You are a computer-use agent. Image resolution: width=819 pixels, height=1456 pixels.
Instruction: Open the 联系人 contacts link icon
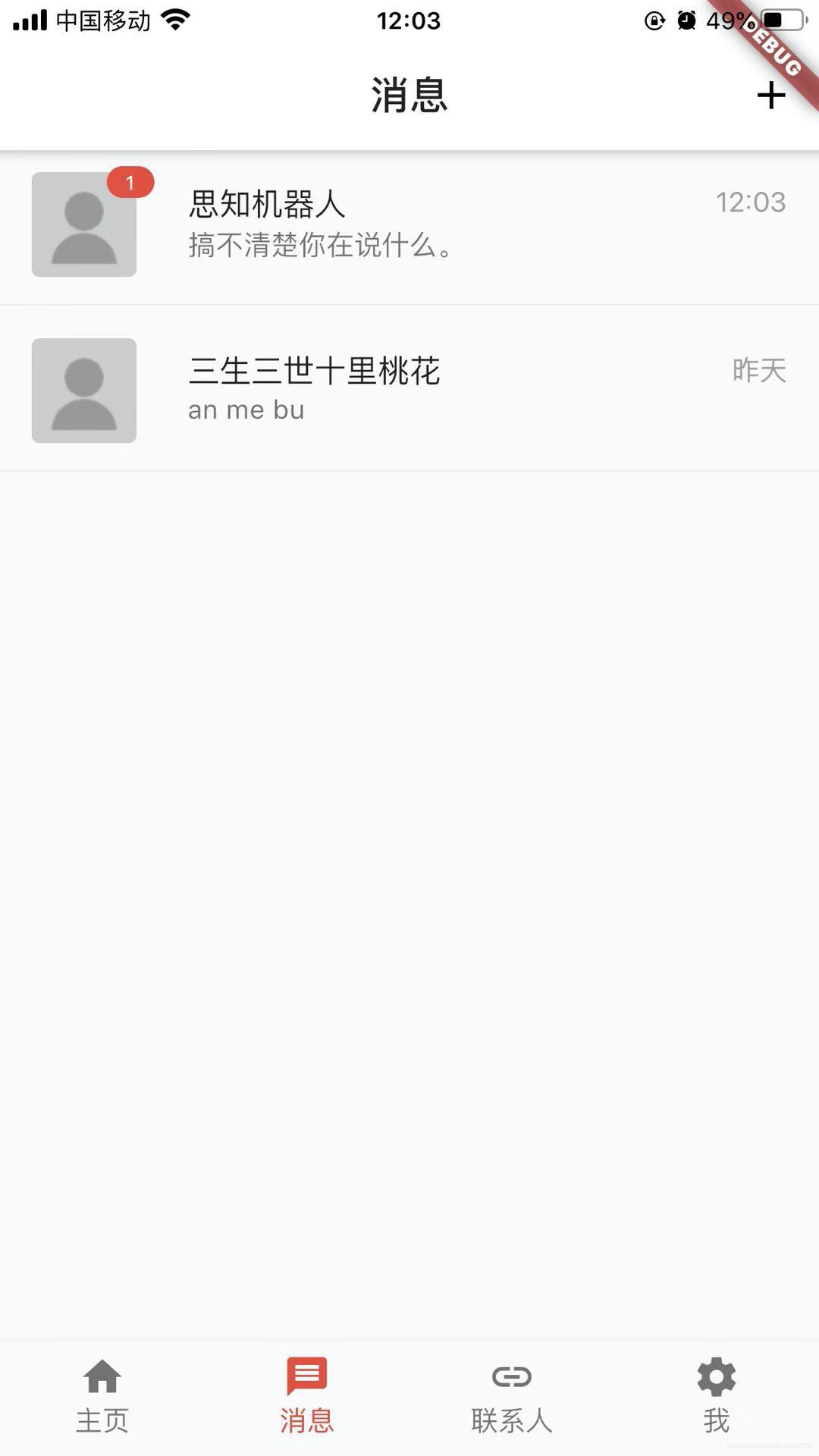coord(512,1376)
